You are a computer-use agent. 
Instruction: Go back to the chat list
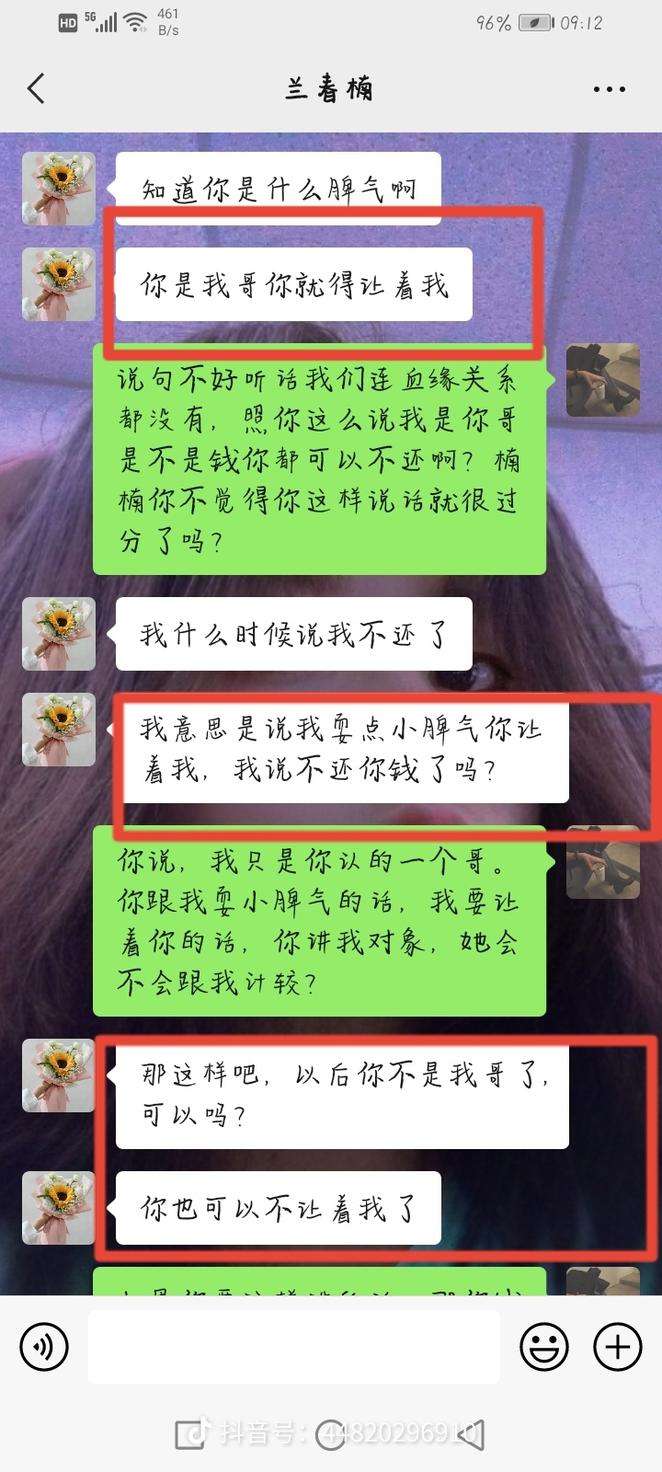click(x=36, y=89)
